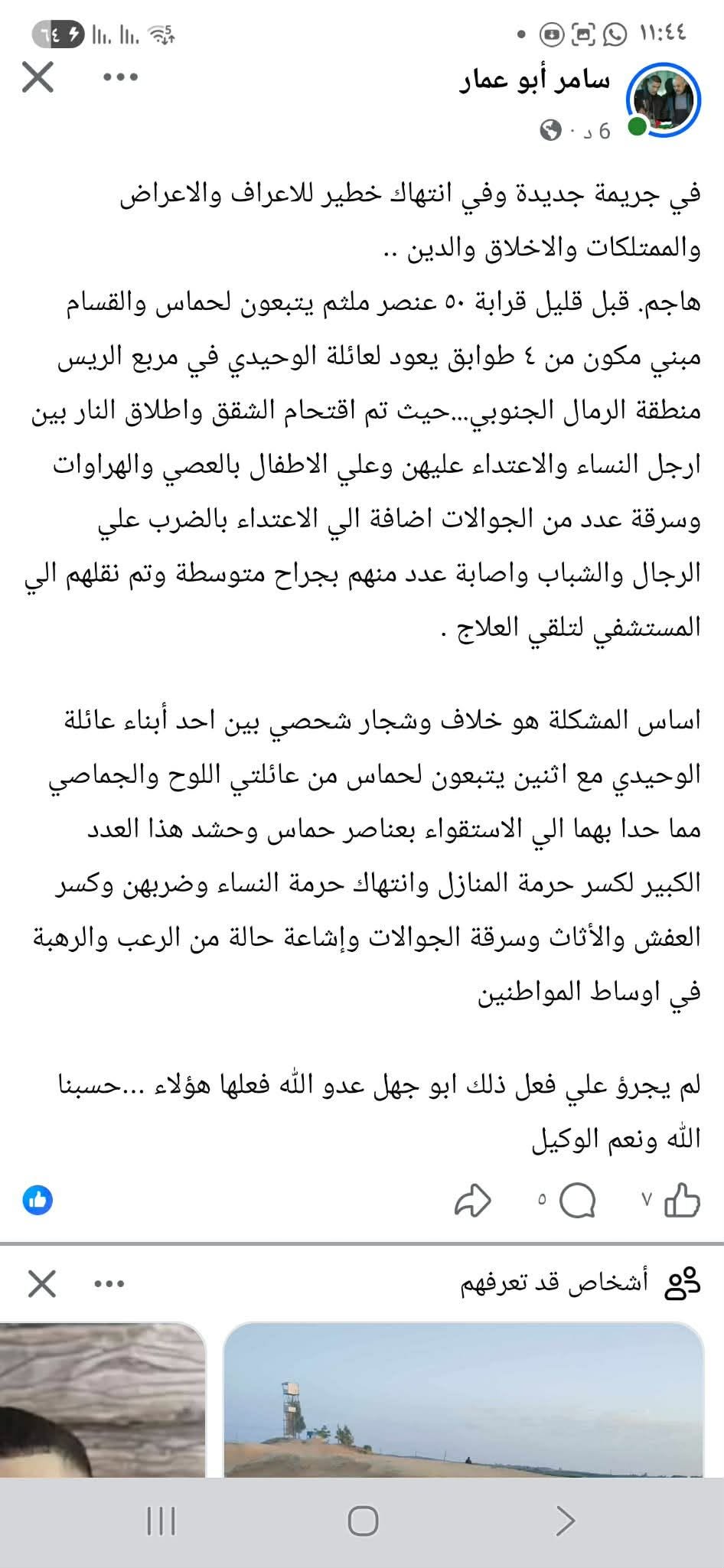Image resolution: width=724 pixels, height=1568 pixels.
Task: Open options for أشخاص قد تعرفهم section
Action: pyautogui.click(x=109, y=1283)
